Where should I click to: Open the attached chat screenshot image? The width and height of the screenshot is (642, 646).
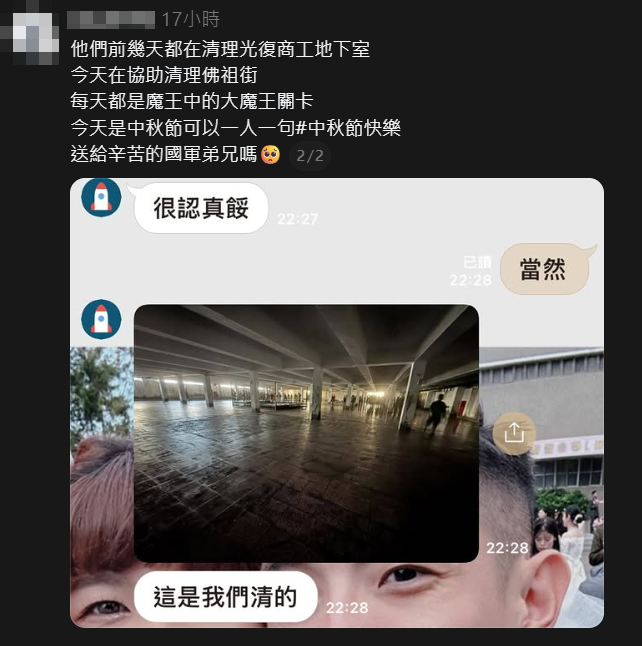[x=336, y=402]
